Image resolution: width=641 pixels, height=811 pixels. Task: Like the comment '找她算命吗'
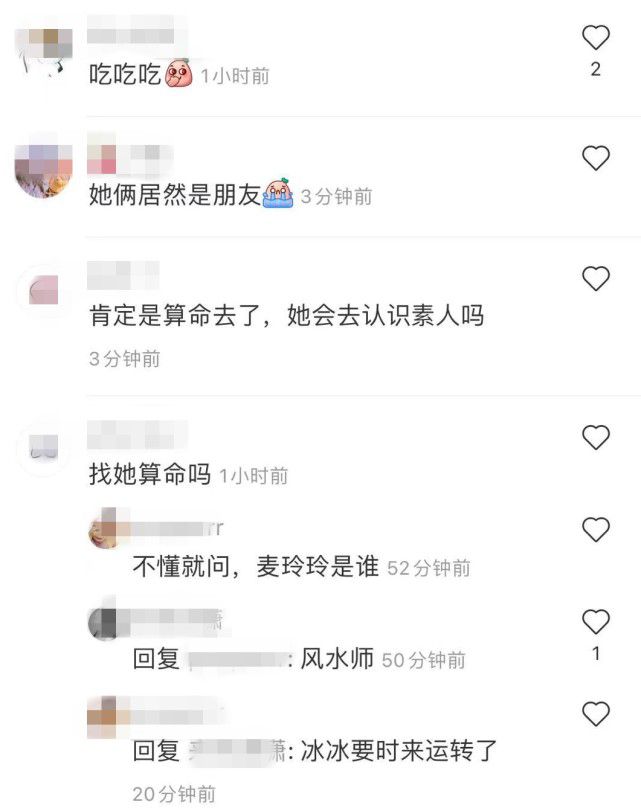coord(596,437)
